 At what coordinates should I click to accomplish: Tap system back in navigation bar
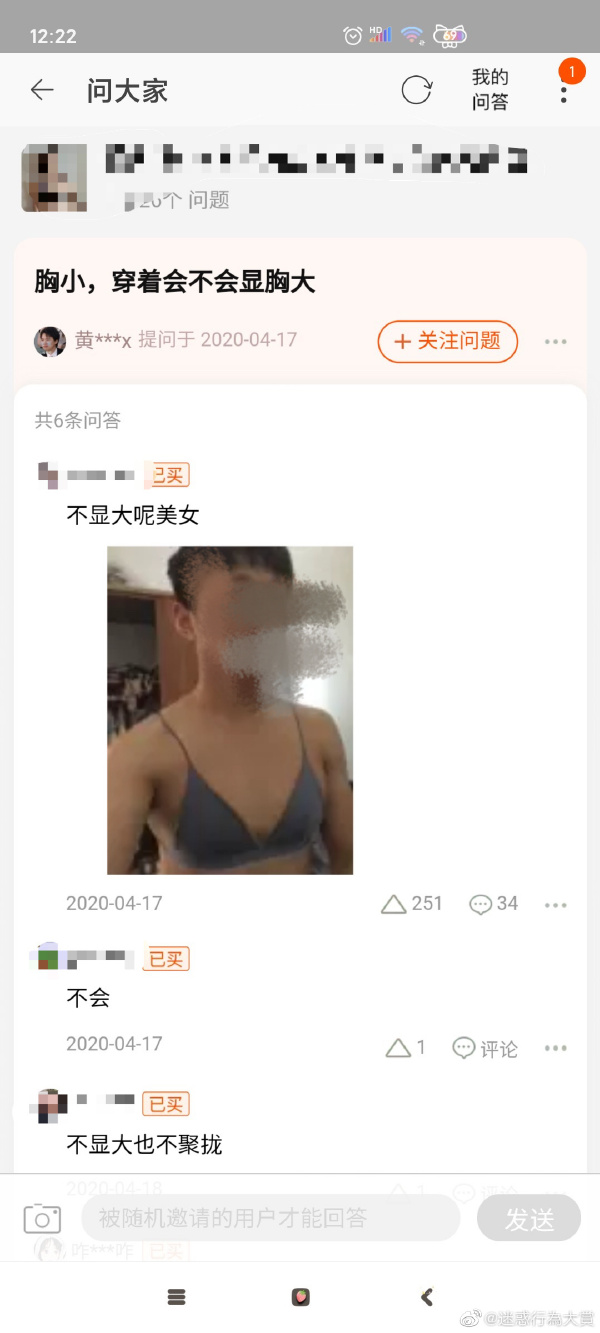(x=427, y=1297)
